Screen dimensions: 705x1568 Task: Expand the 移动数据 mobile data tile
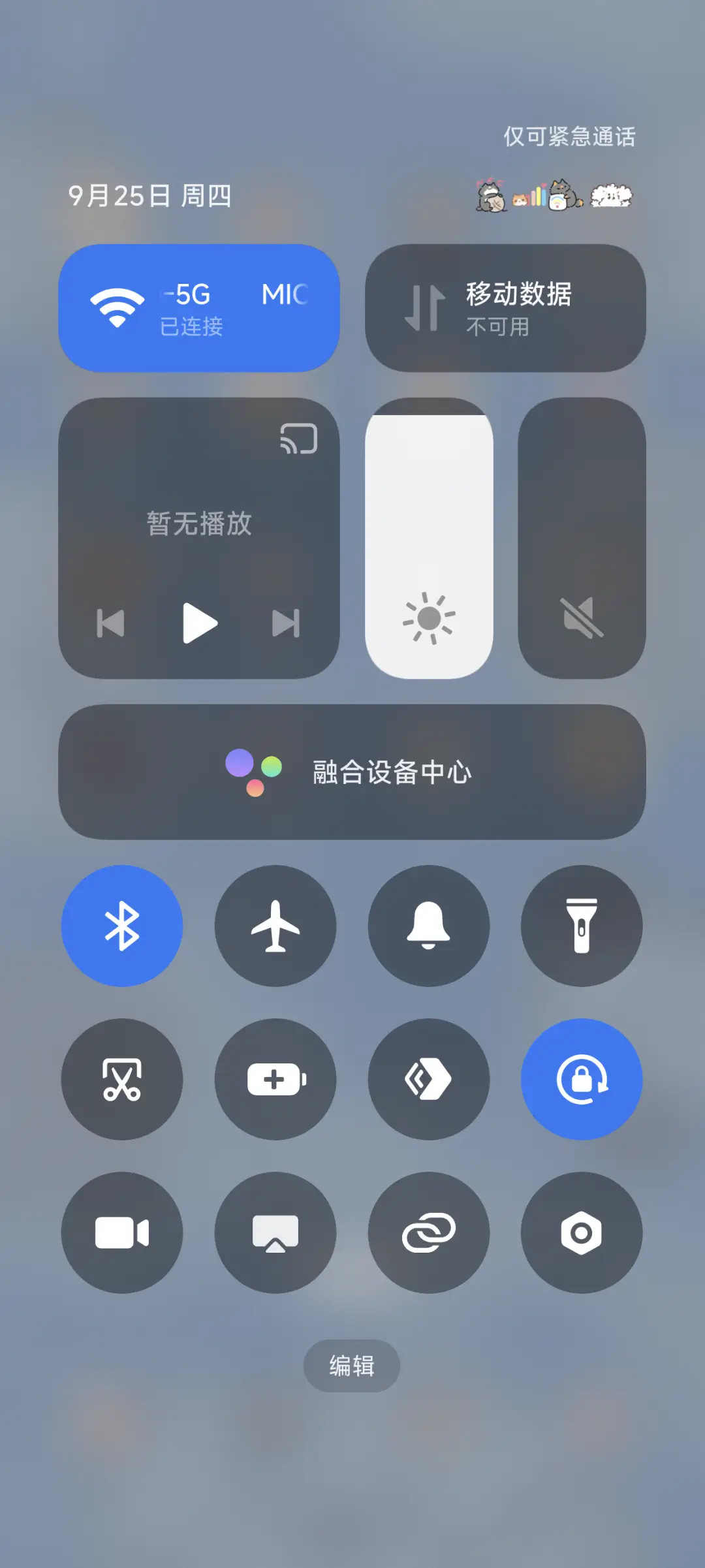pos(505,307)
